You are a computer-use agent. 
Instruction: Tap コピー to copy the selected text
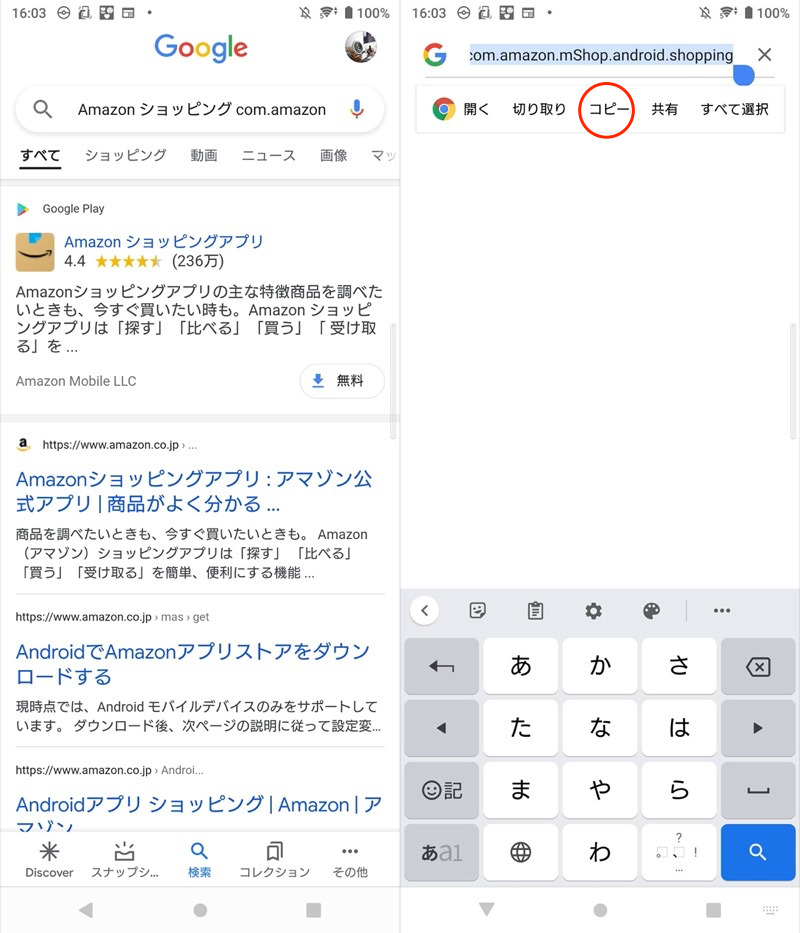coord(609,110)
